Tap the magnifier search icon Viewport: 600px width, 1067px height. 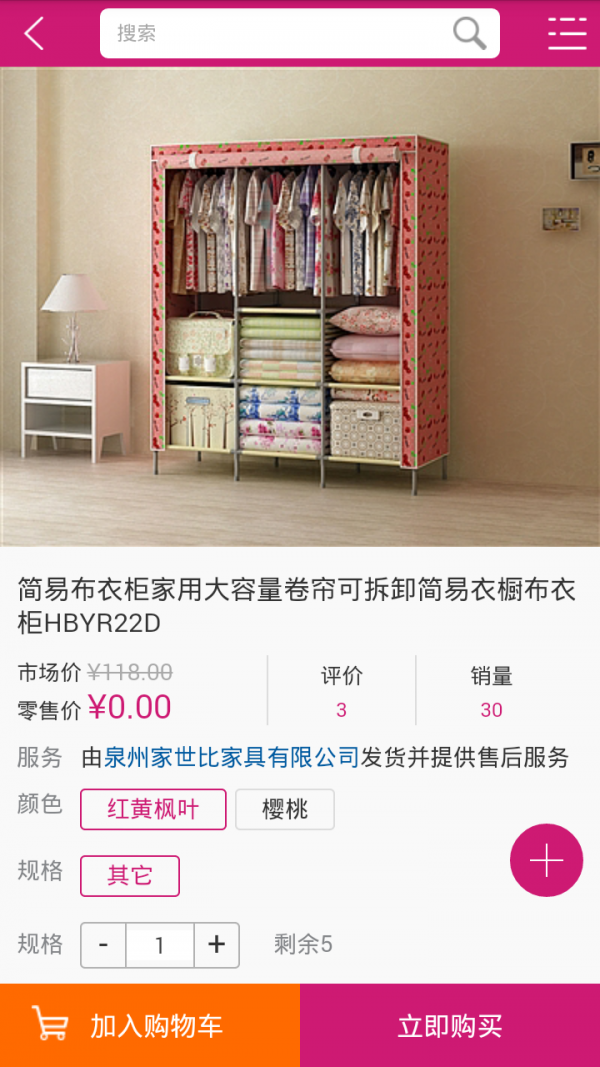[x=469, y=33]
